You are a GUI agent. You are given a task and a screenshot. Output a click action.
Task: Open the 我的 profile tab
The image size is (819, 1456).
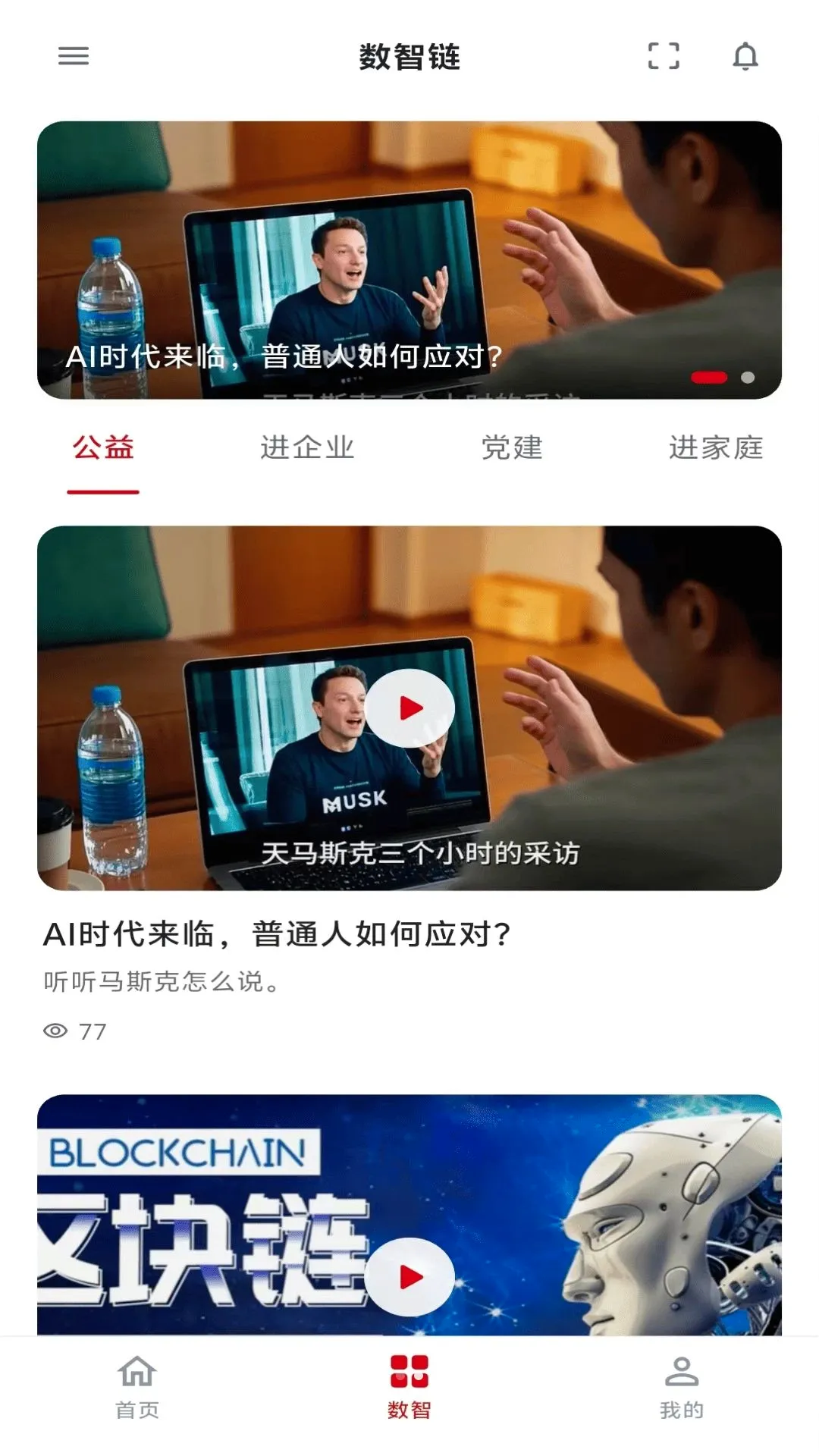[682, 1388]
